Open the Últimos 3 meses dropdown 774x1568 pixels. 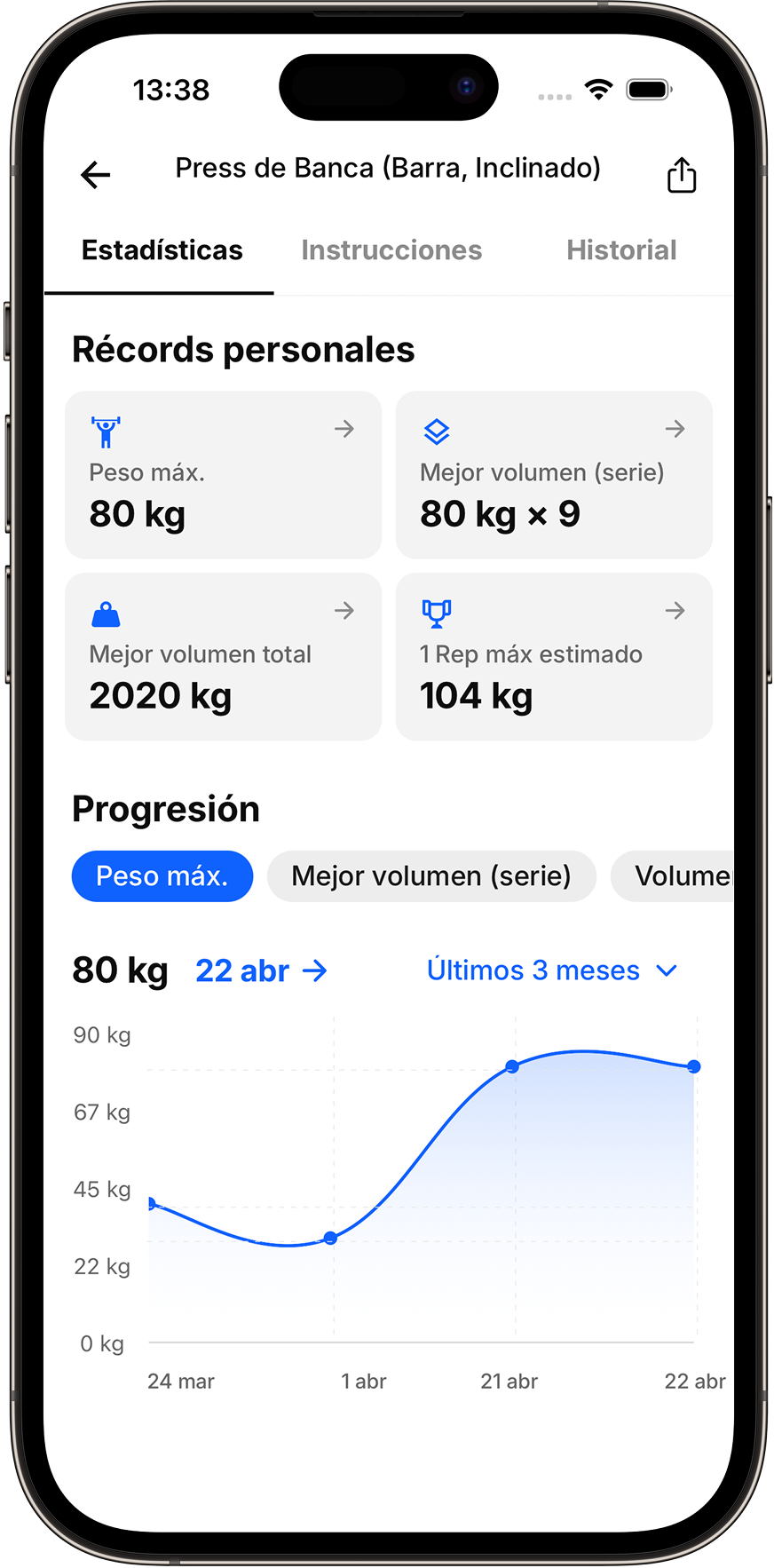pos(533,970)
